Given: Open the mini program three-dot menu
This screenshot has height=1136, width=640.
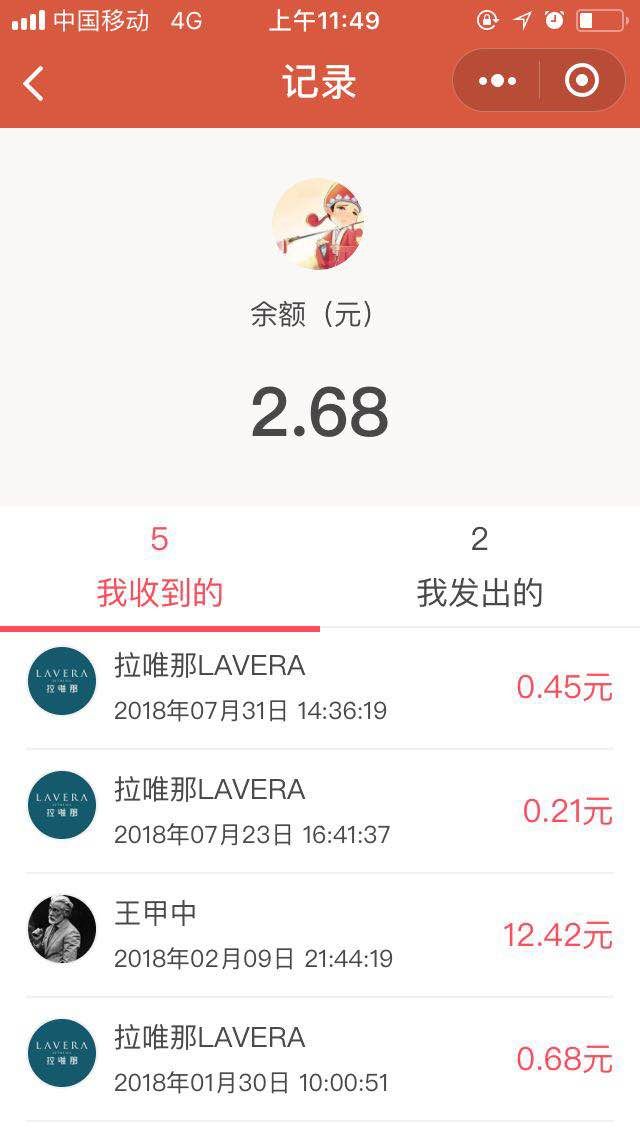Looking at the screenshot, I should pyautogui.click(x=497, y=81).
